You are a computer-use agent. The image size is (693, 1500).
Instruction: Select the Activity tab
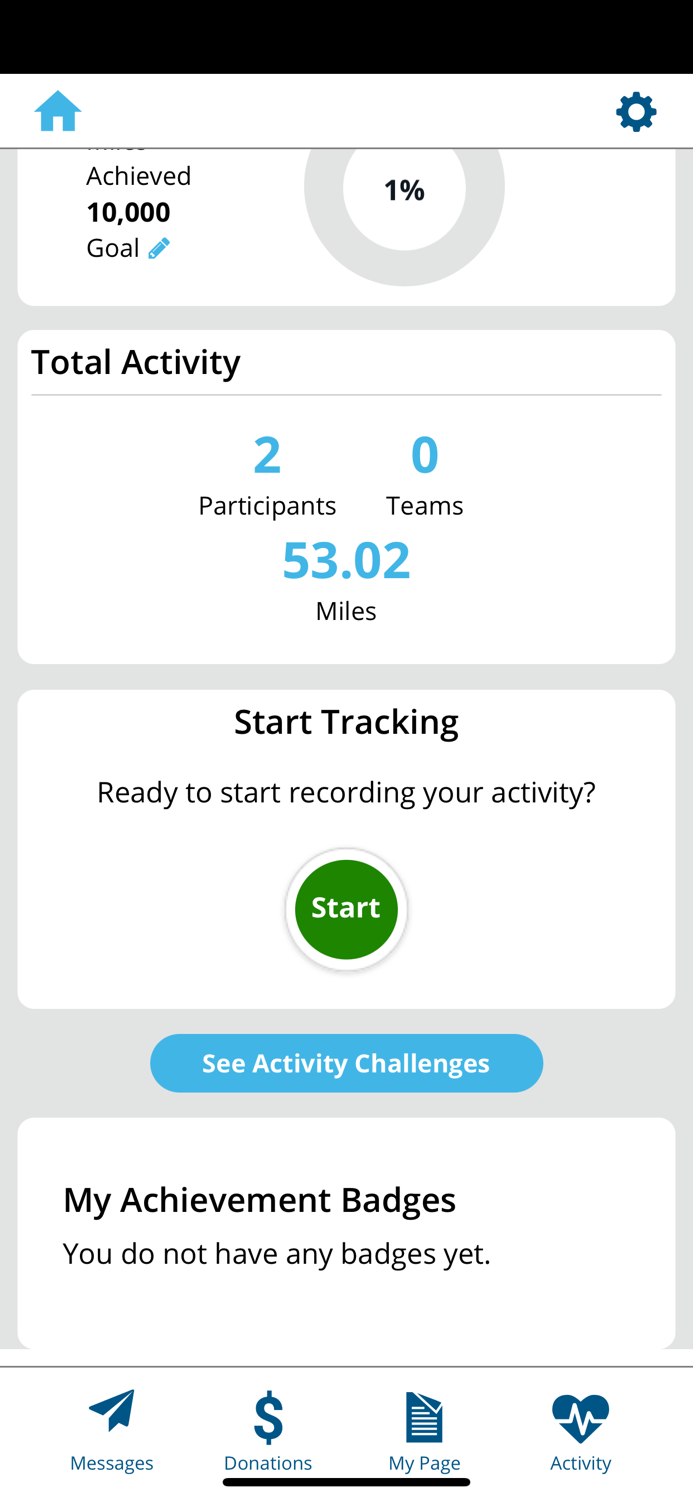pyautogui.click(x=580, y=1431)
